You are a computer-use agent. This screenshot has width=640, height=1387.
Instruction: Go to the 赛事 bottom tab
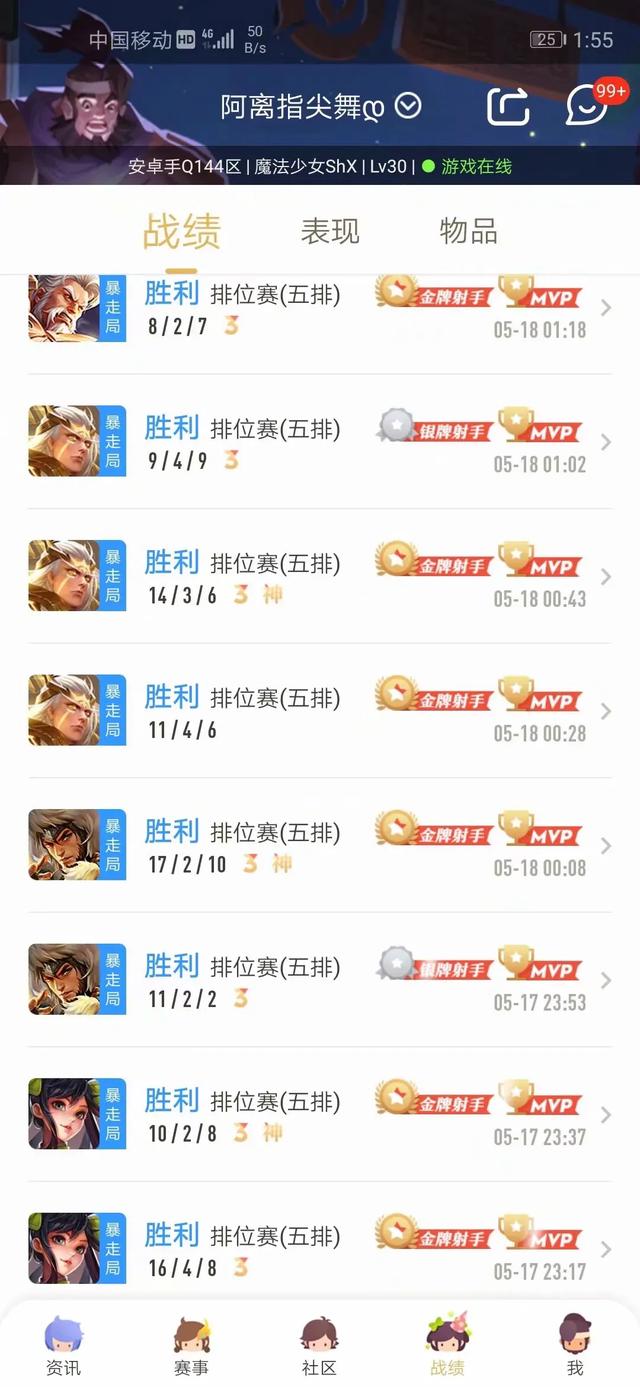point(191,1346)
